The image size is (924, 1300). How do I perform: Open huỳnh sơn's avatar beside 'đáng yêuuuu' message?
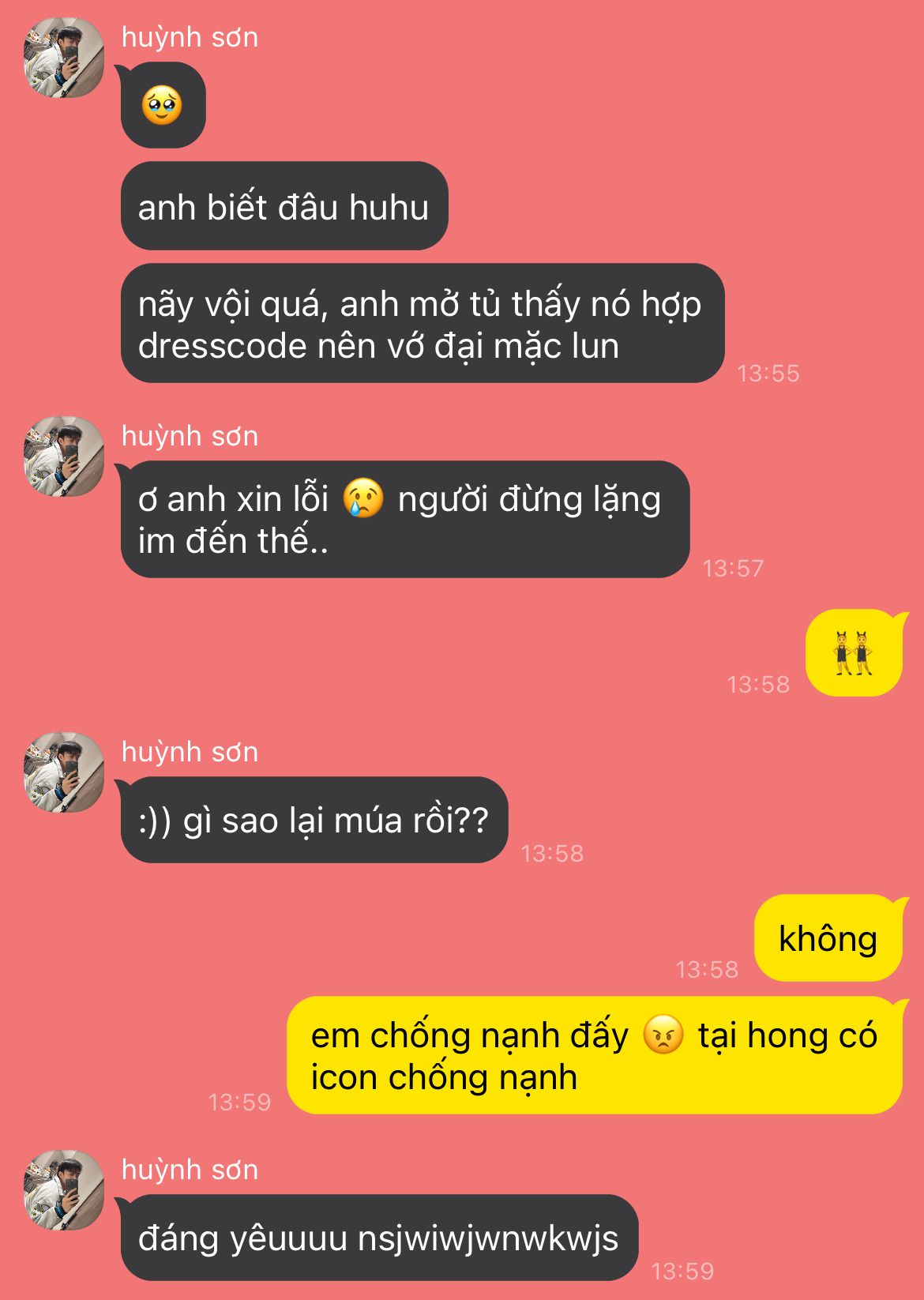click(x=64, y=1190)
